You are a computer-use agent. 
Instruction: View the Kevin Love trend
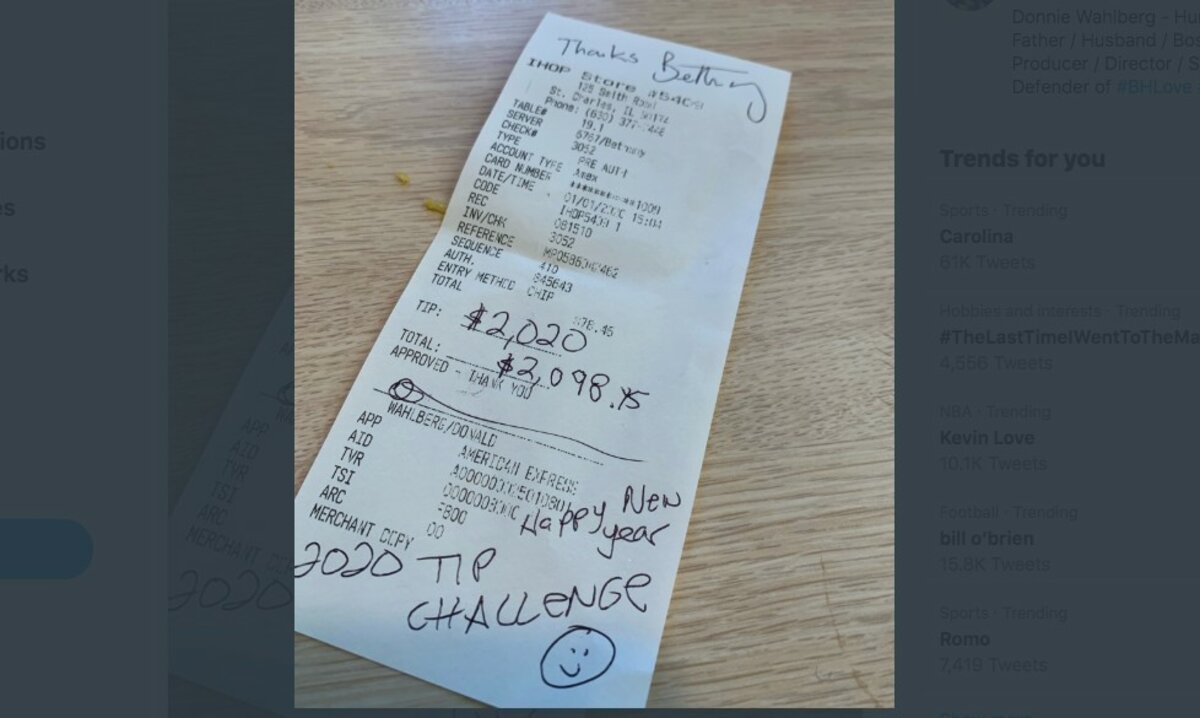pos(988,438)
